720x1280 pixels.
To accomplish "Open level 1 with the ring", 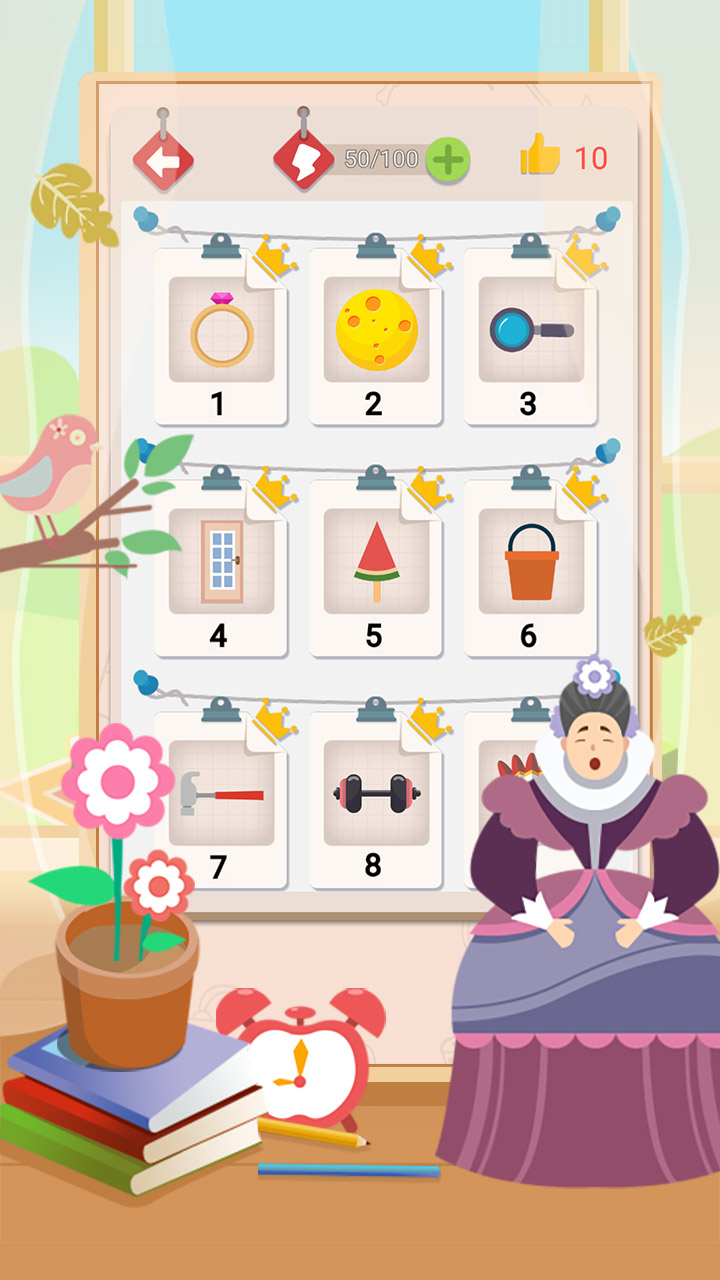I will tap(221, 335).
